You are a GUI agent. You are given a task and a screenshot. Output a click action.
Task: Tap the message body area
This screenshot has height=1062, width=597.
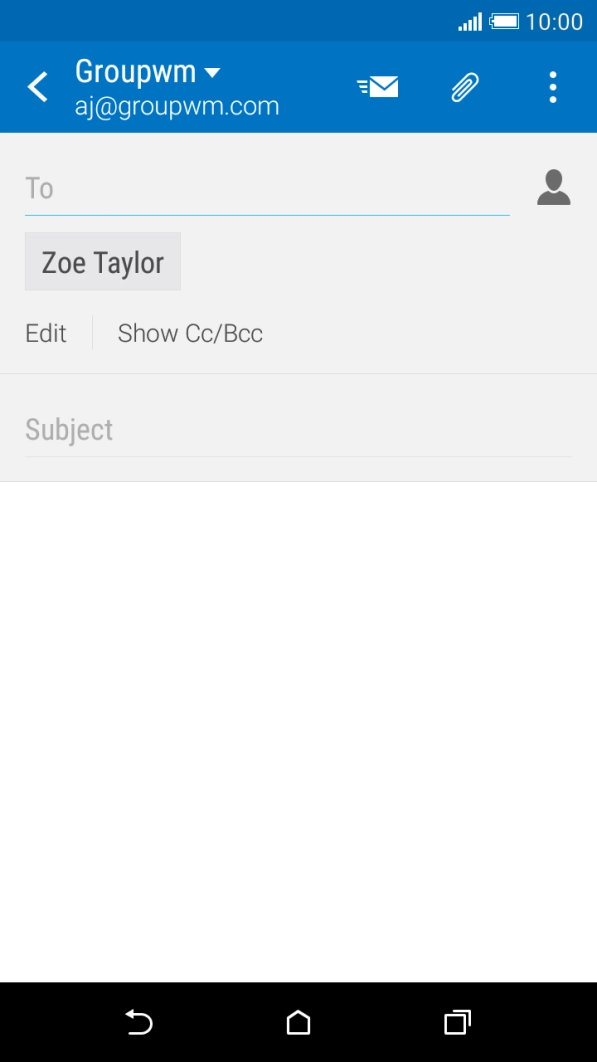pyautogui.click(x=298, y=731)
